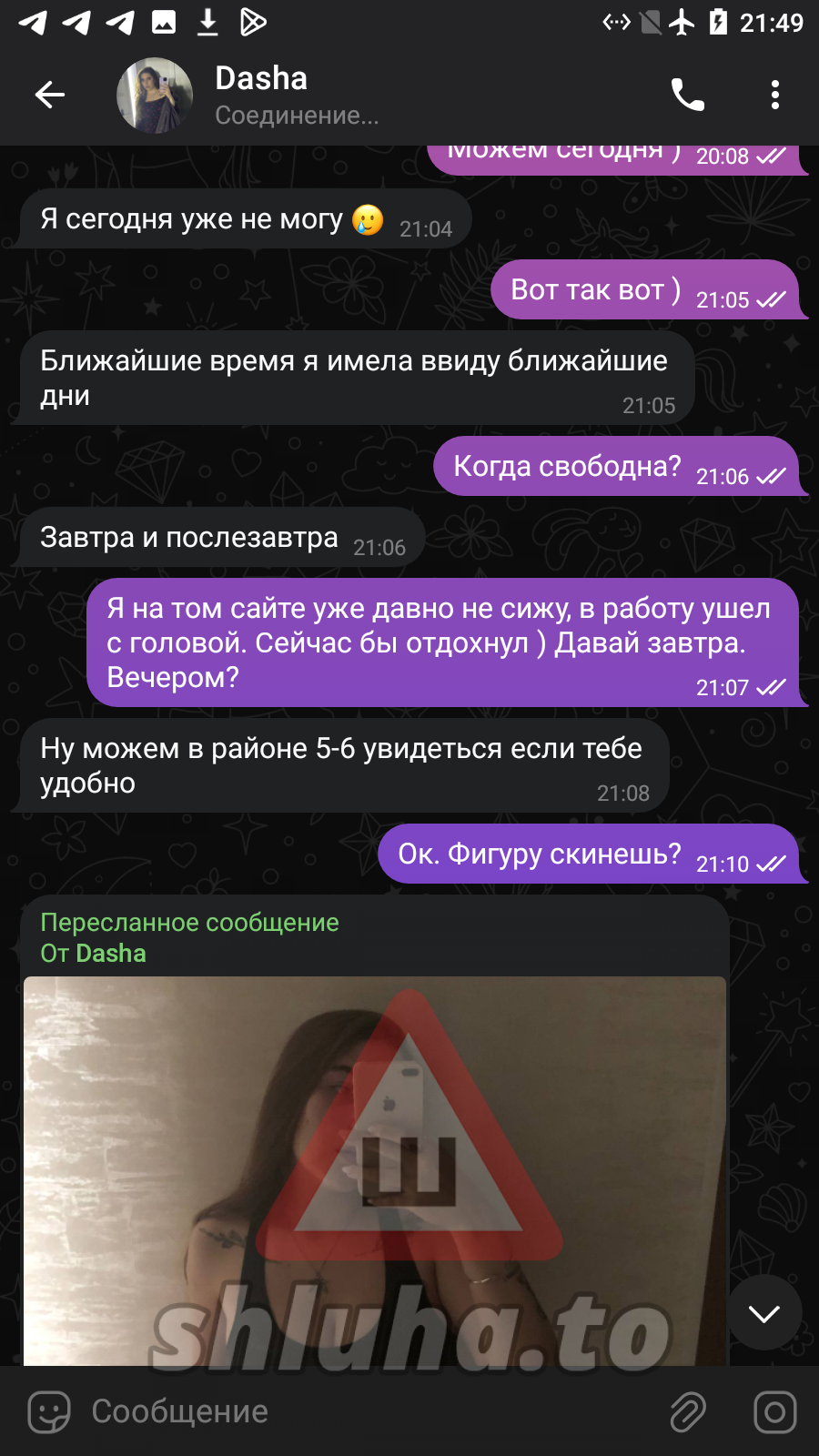Go back to the chat list
Viewport: 819px width, 1456px height.
[x=50, y=95]
